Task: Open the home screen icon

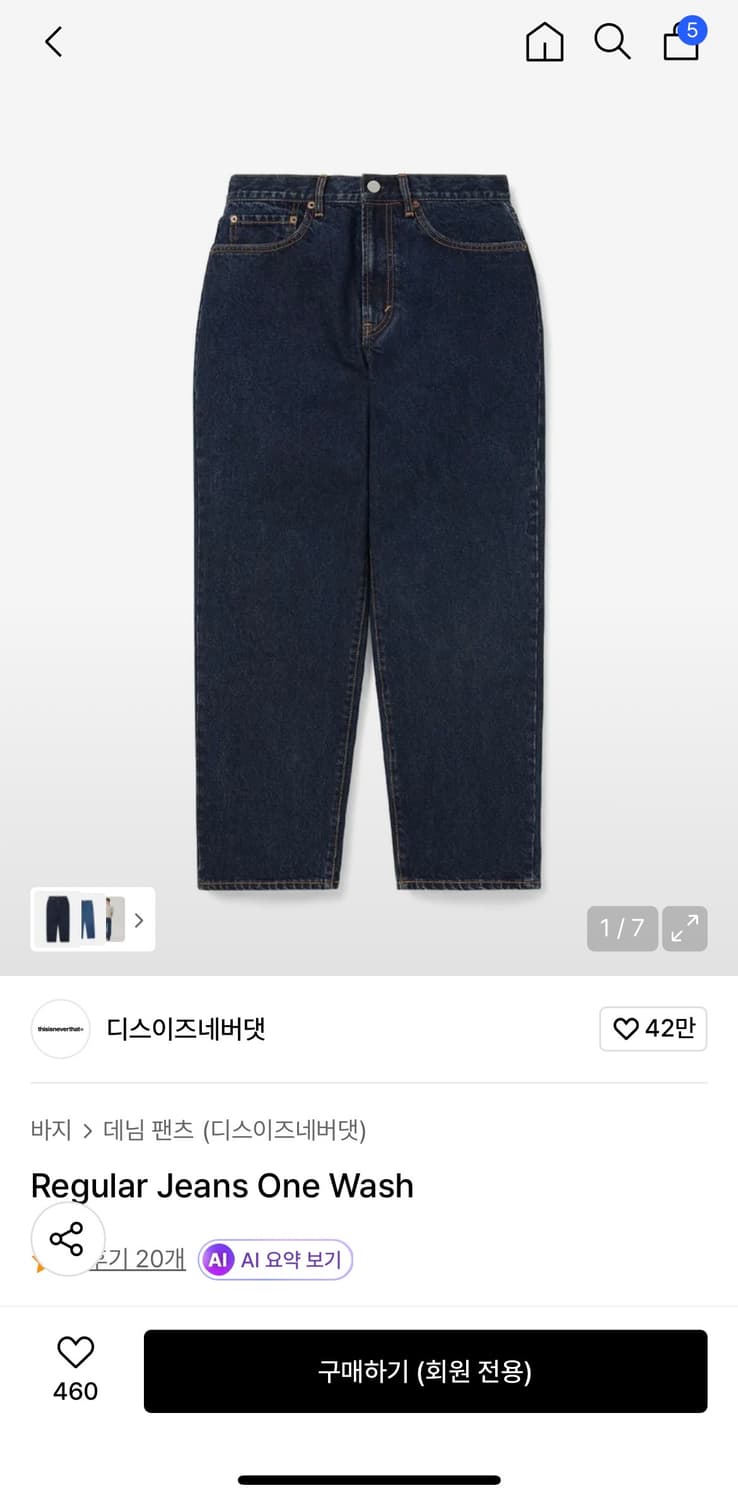Action: pyautogui.click(x=544, y=42)
